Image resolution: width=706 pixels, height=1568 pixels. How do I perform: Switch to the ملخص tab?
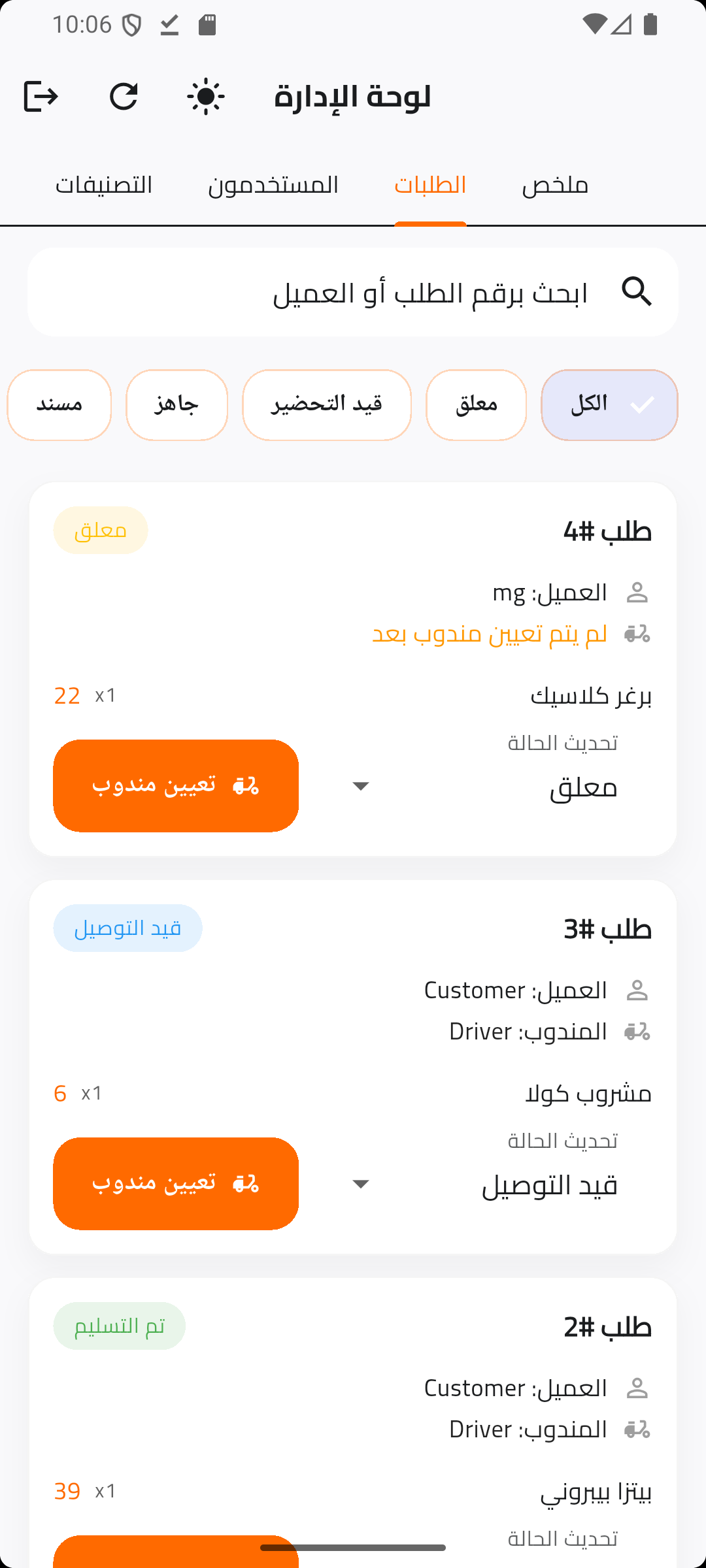555,186
